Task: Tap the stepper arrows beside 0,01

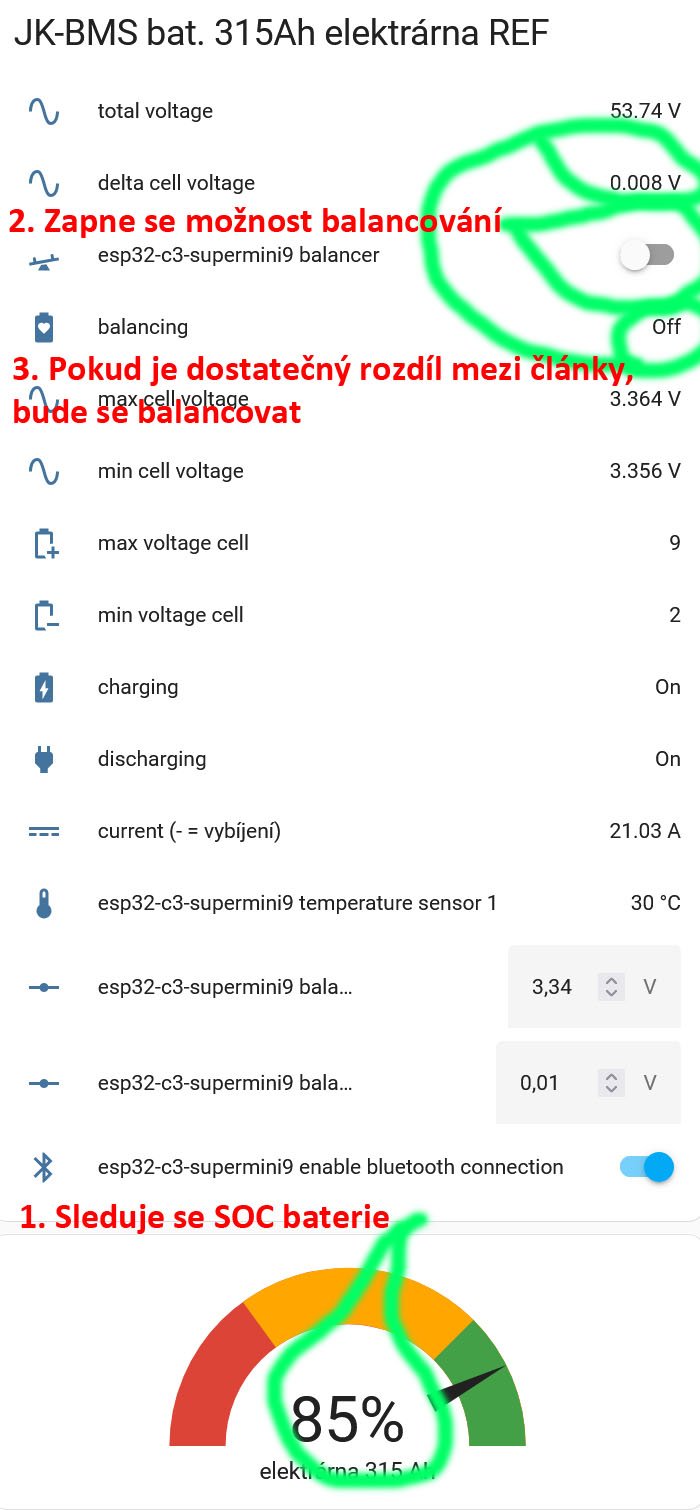Action: tap(611, 1083)
